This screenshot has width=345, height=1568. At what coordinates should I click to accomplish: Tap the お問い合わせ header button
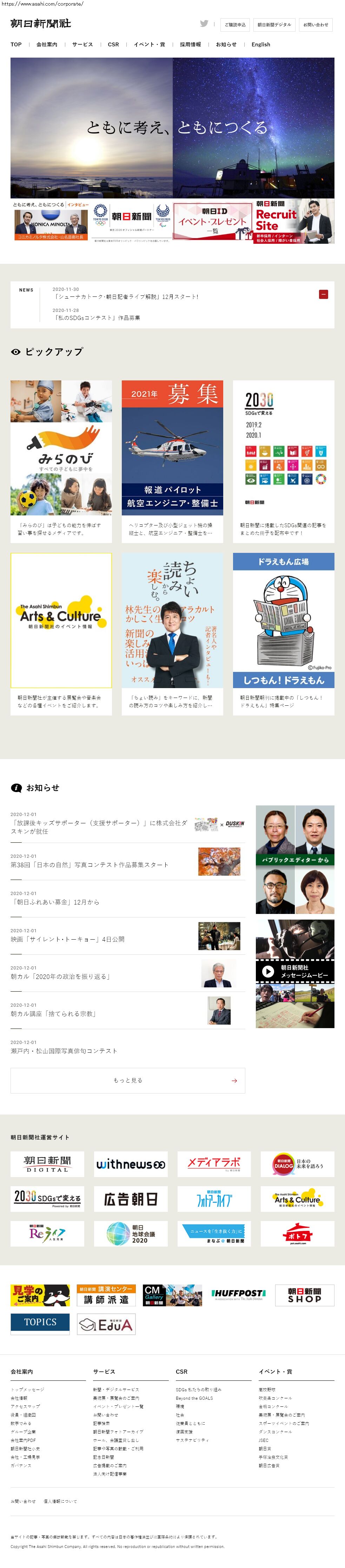point(315,25)
